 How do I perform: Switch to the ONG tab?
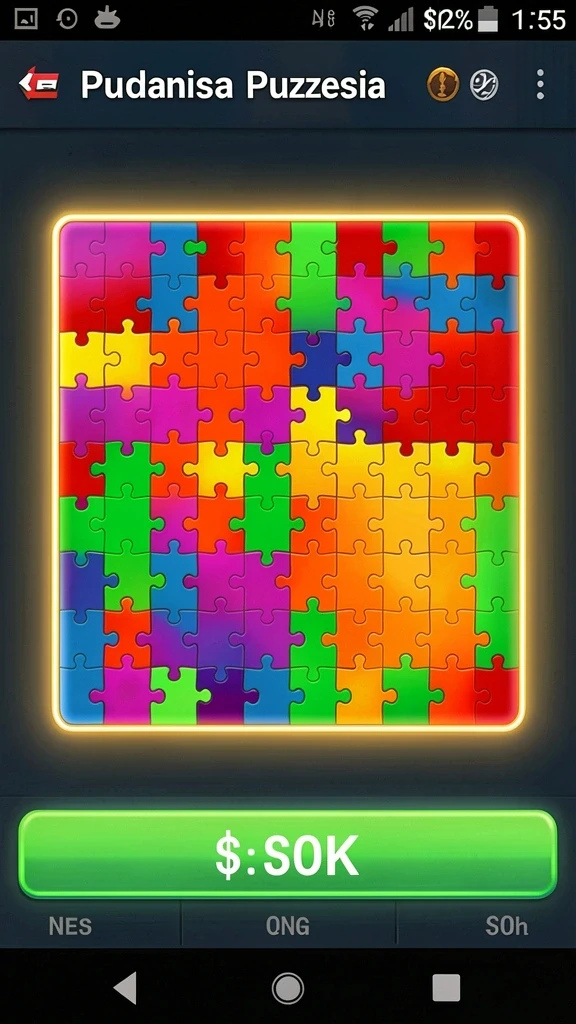tap(288, 926)
